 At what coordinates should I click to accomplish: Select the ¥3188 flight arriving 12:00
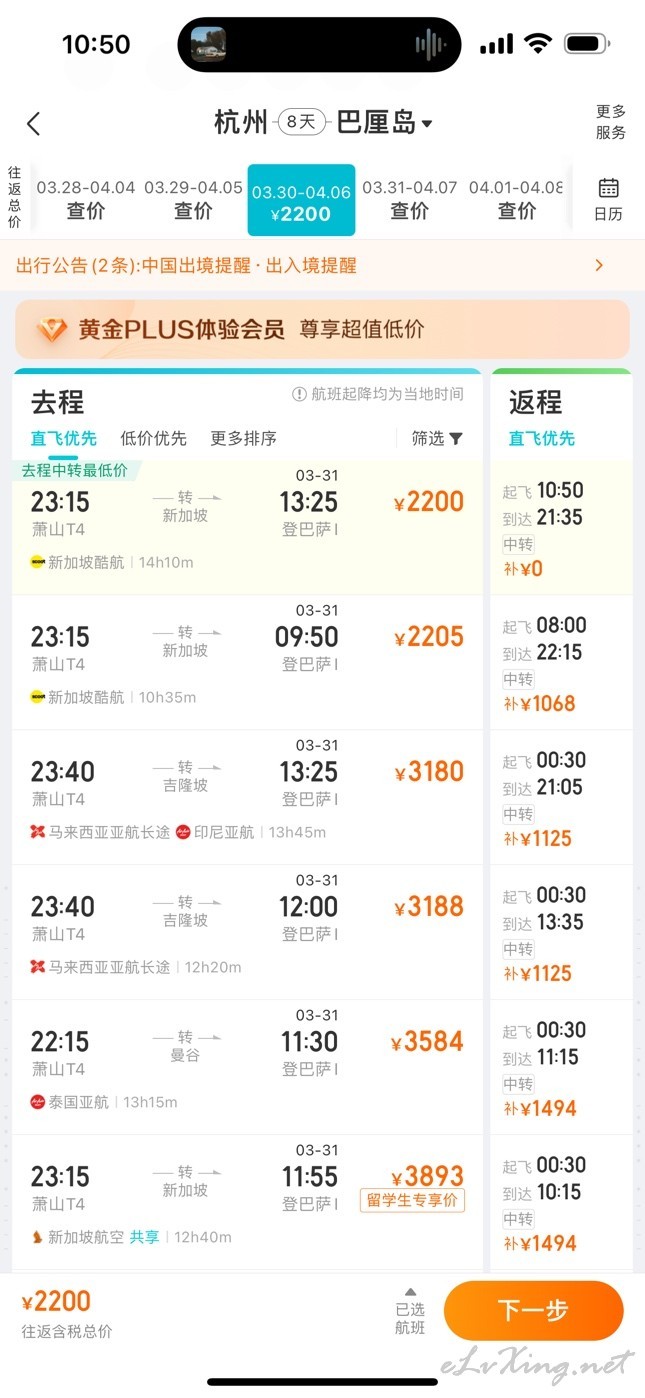click(x=247, y=932)
